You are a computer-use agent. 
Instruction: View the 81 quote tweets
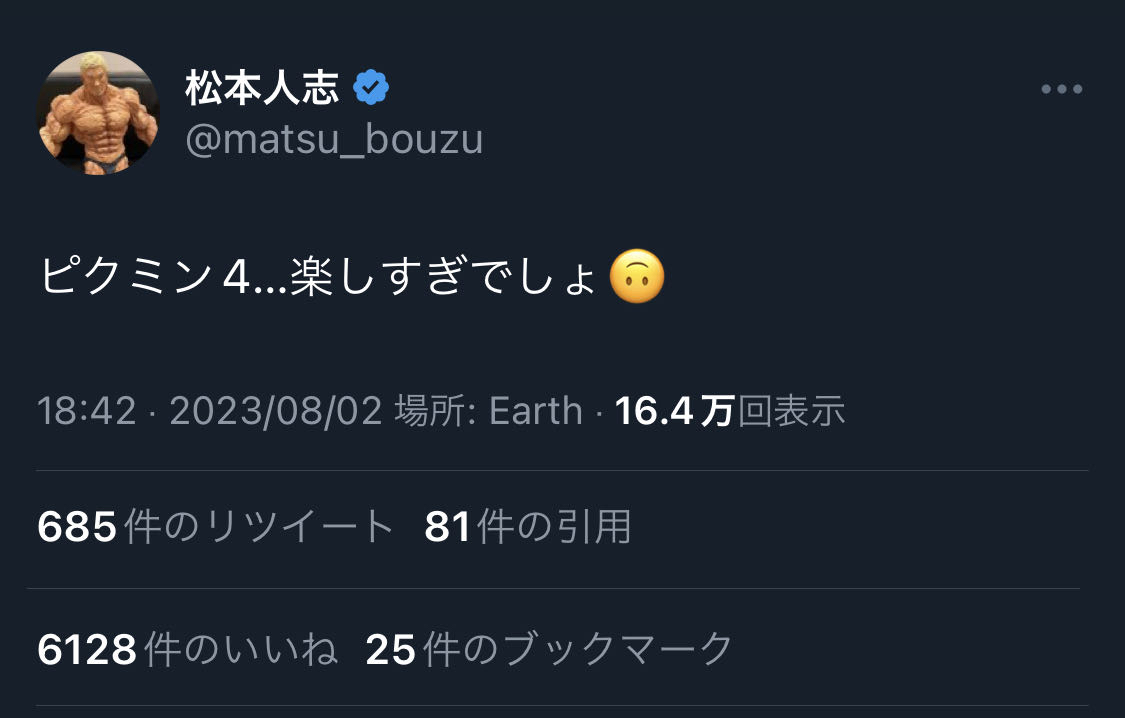pyautogui.click(x=527, y=527)
